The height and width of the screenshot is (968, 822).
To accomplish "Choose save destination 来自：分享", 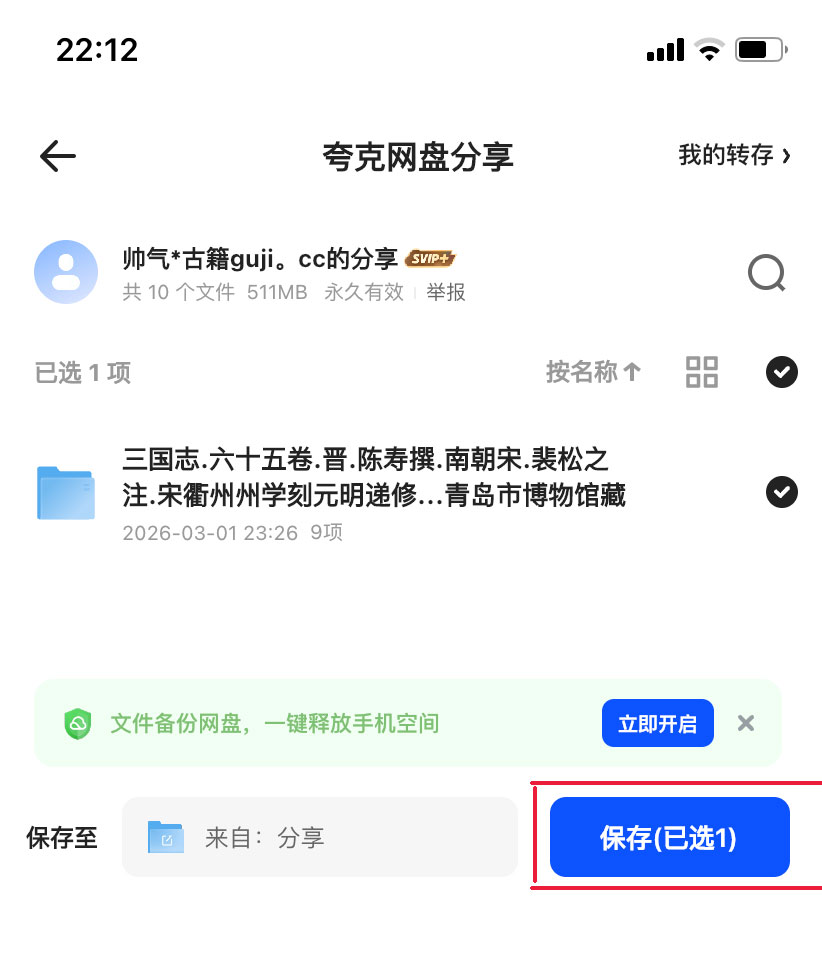I will (319, 837).
